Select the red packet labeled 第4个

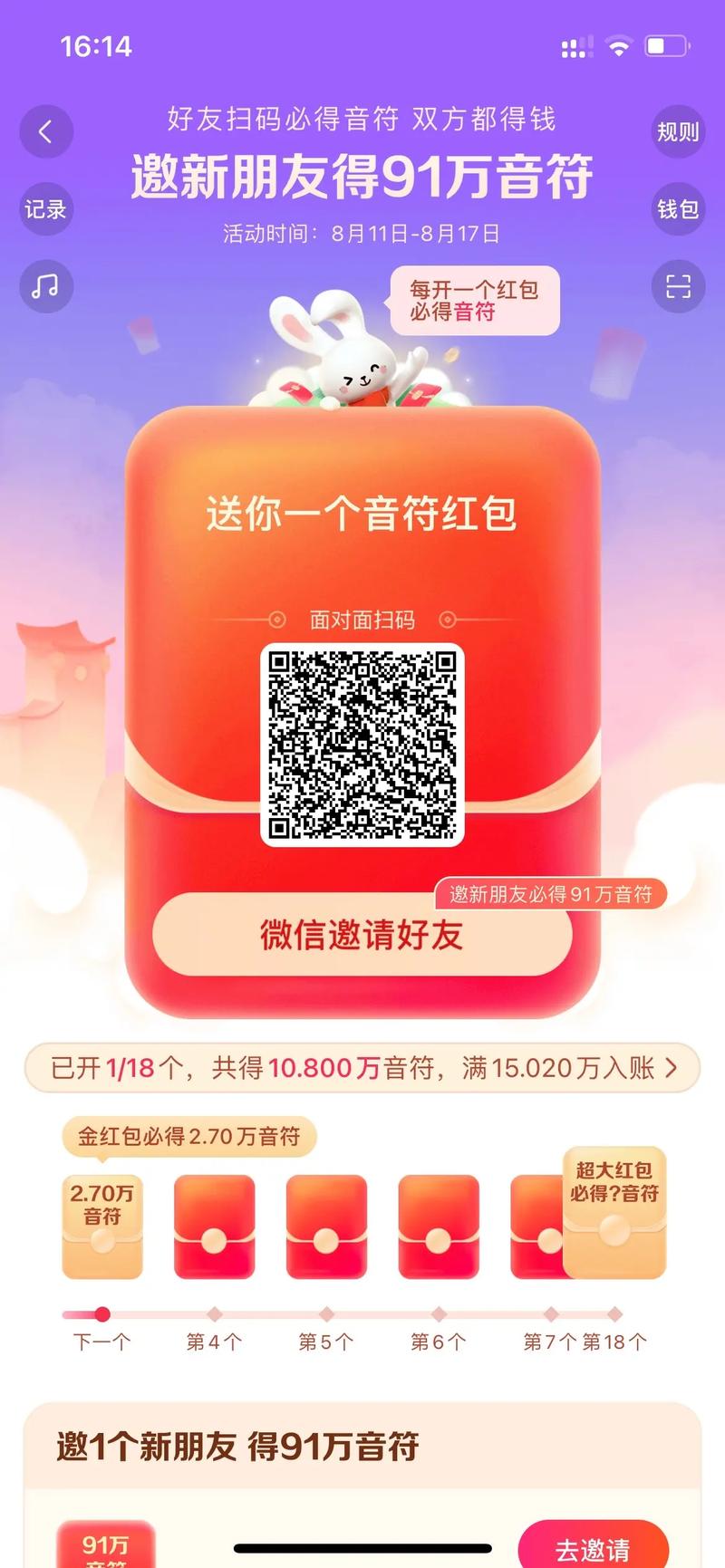214,1225
